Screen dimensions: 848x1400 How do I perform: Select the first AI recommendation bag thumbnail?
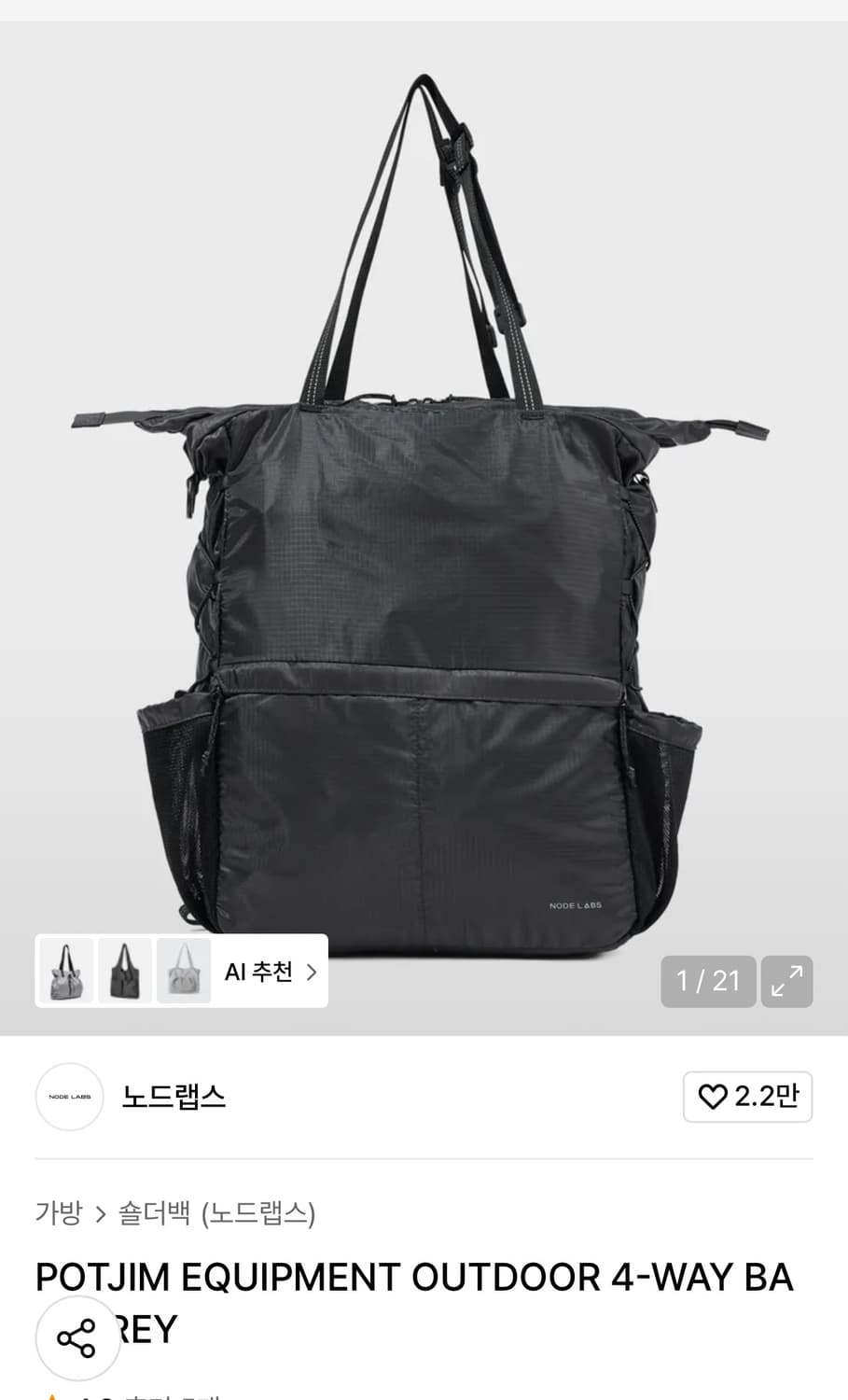[x=65, y=972]
